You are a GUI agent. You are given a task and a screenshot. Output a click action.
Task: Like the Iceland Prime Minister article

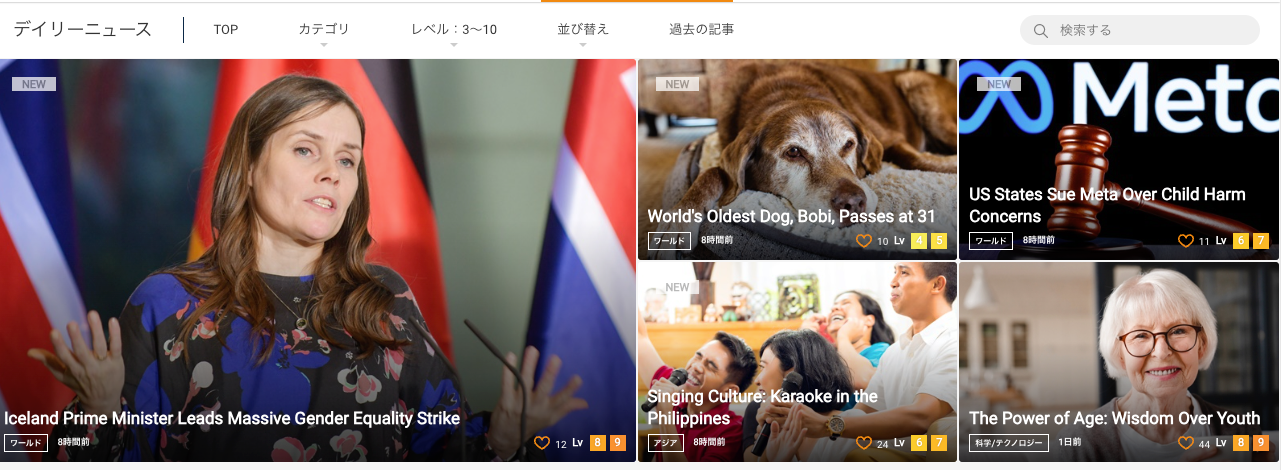pyautogui.click(x=542, y=443)
